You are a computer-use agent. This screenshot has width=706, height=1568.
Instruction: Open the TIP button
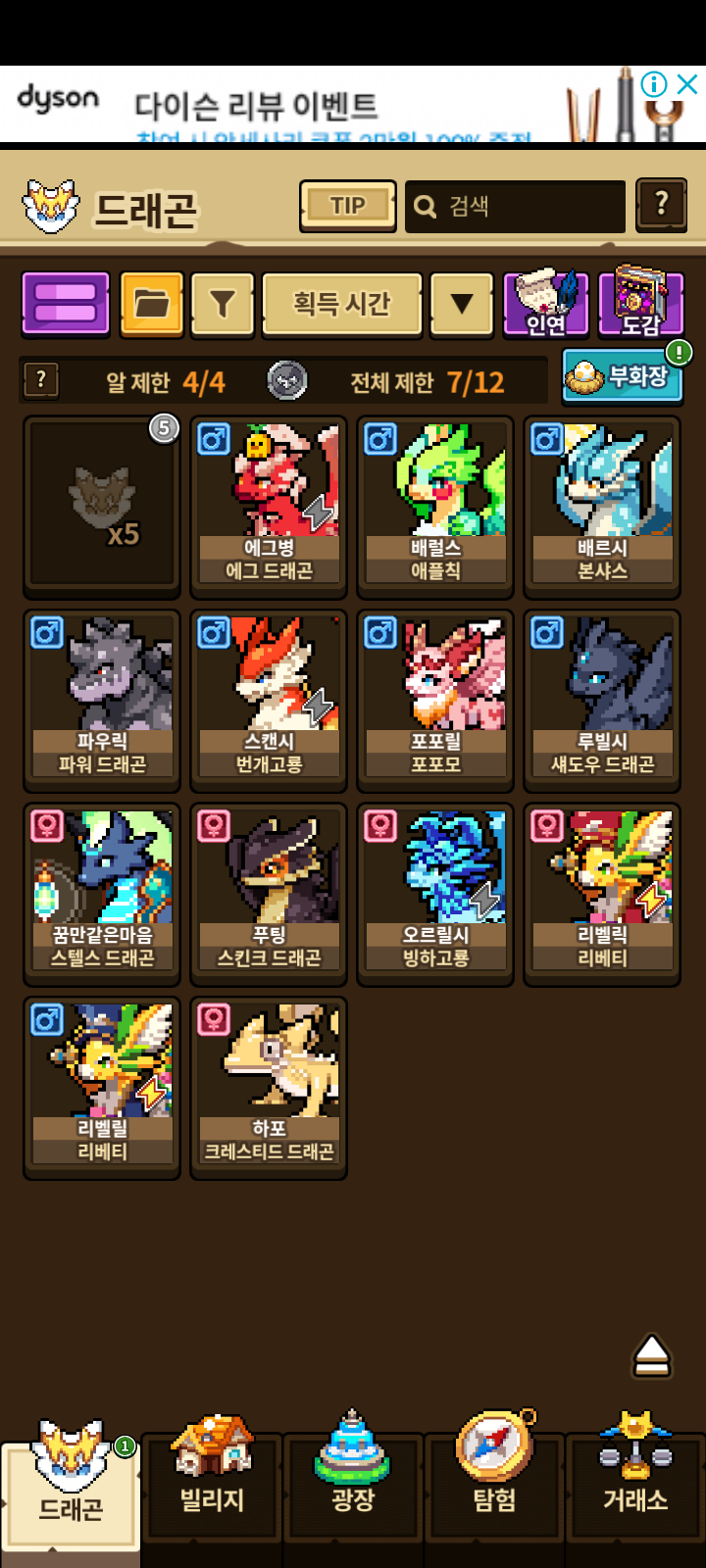[x=348, y=206]
